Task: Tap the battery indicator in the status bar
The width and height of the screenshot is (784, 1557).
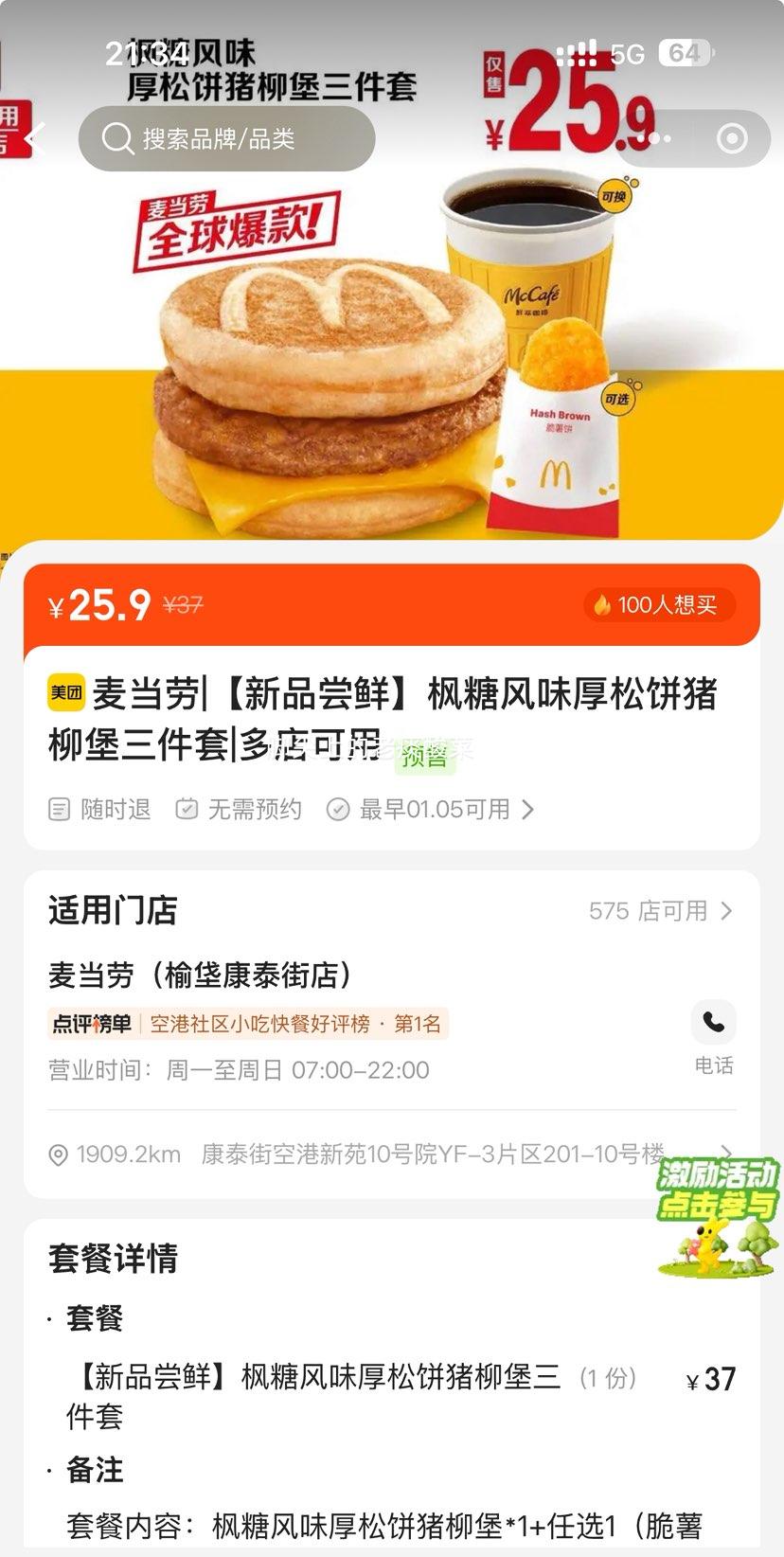Action: tap(686, 53)
